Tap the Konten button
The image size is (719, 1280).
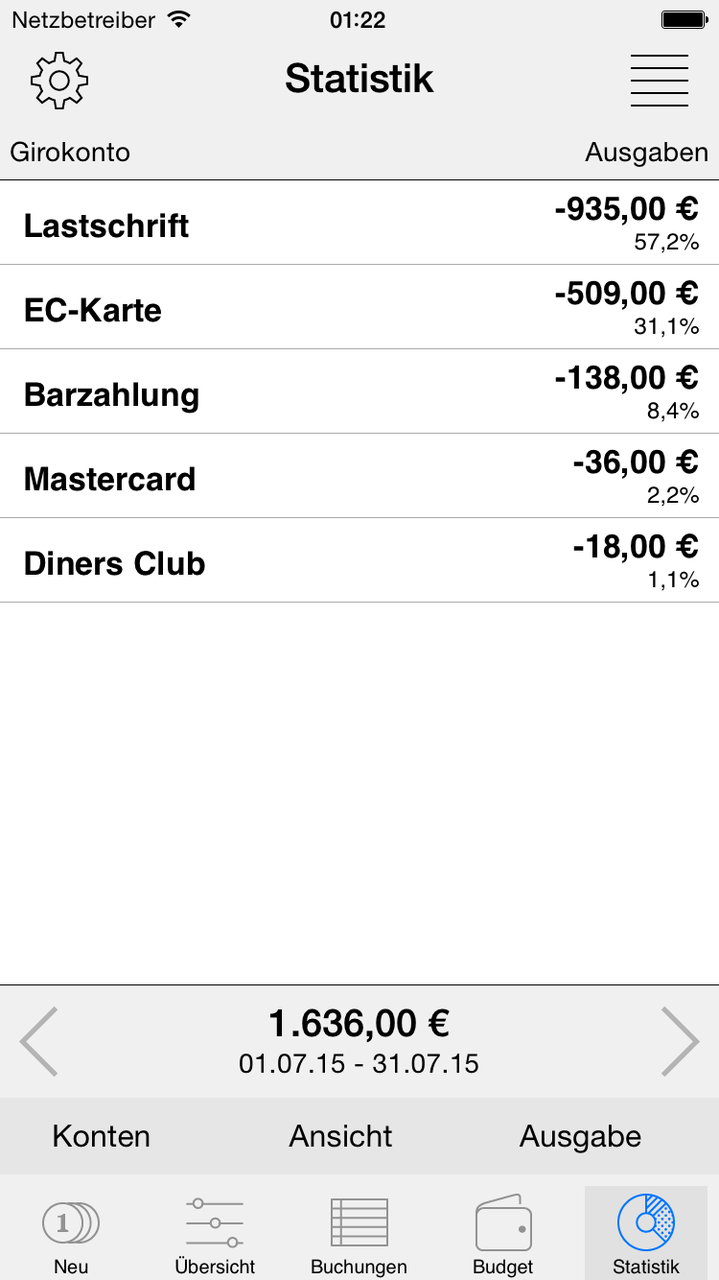coord(101,1136)
